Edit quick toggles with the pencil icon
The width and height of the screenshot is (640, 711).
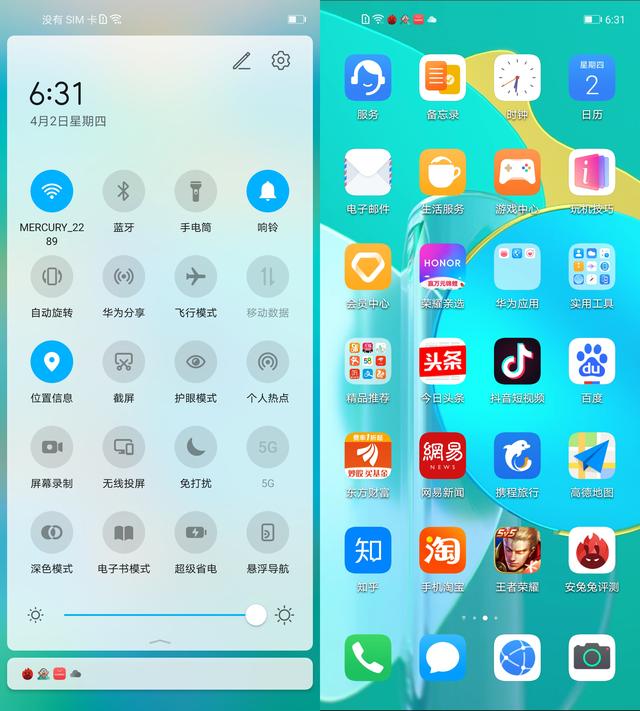pos(241,61)
